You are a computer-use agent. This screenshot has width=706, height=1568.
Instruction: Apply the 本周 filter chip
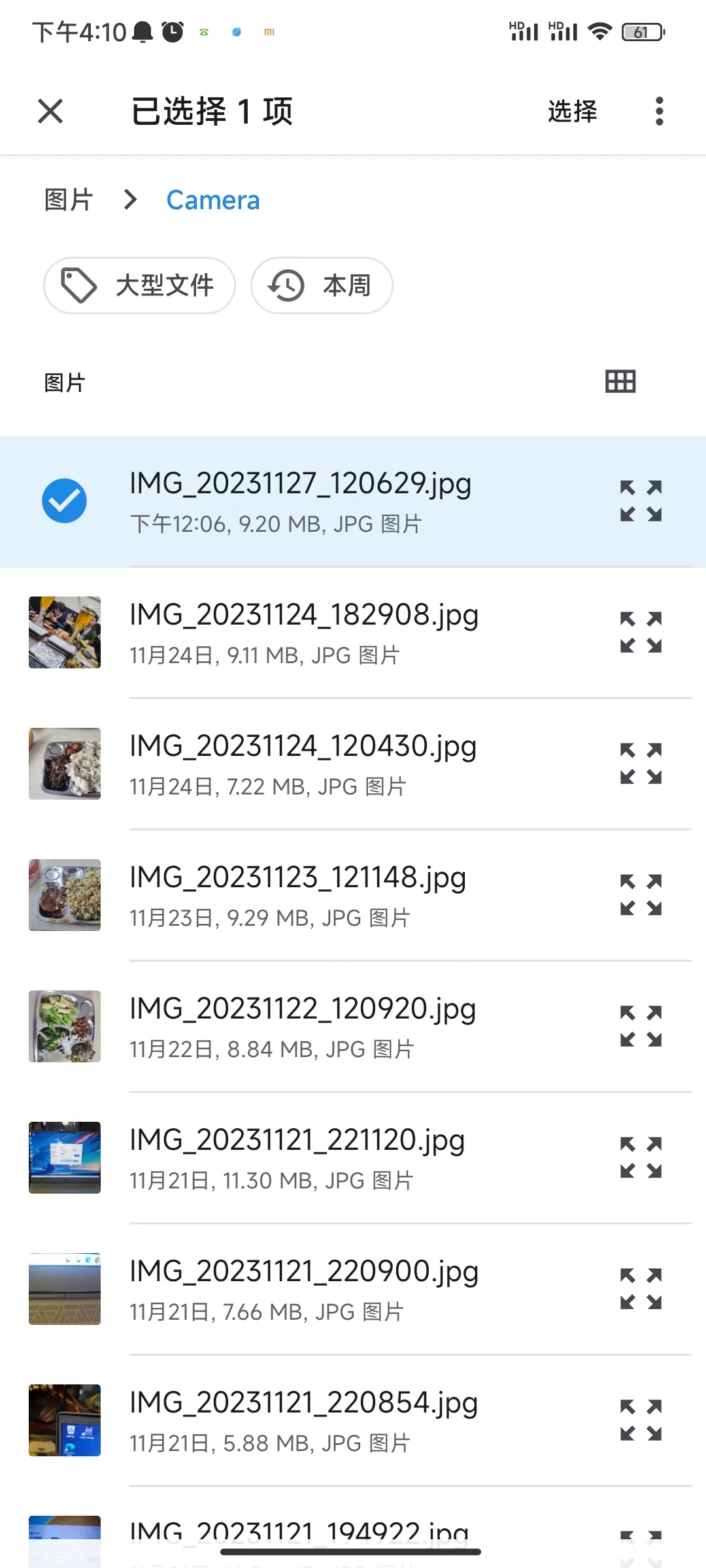322,286
